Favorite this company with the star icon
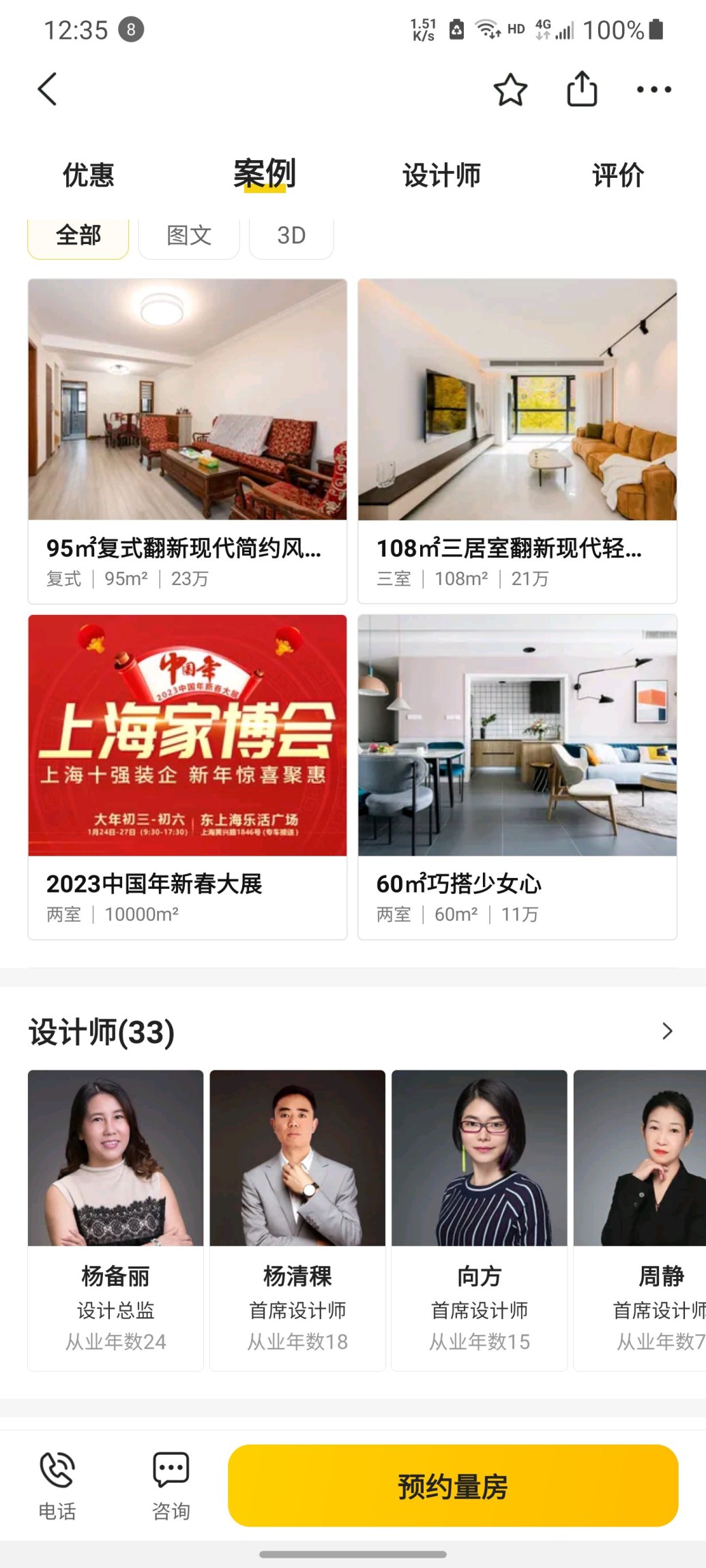This screenshot has width=706, height=1568. click(510, 89)
